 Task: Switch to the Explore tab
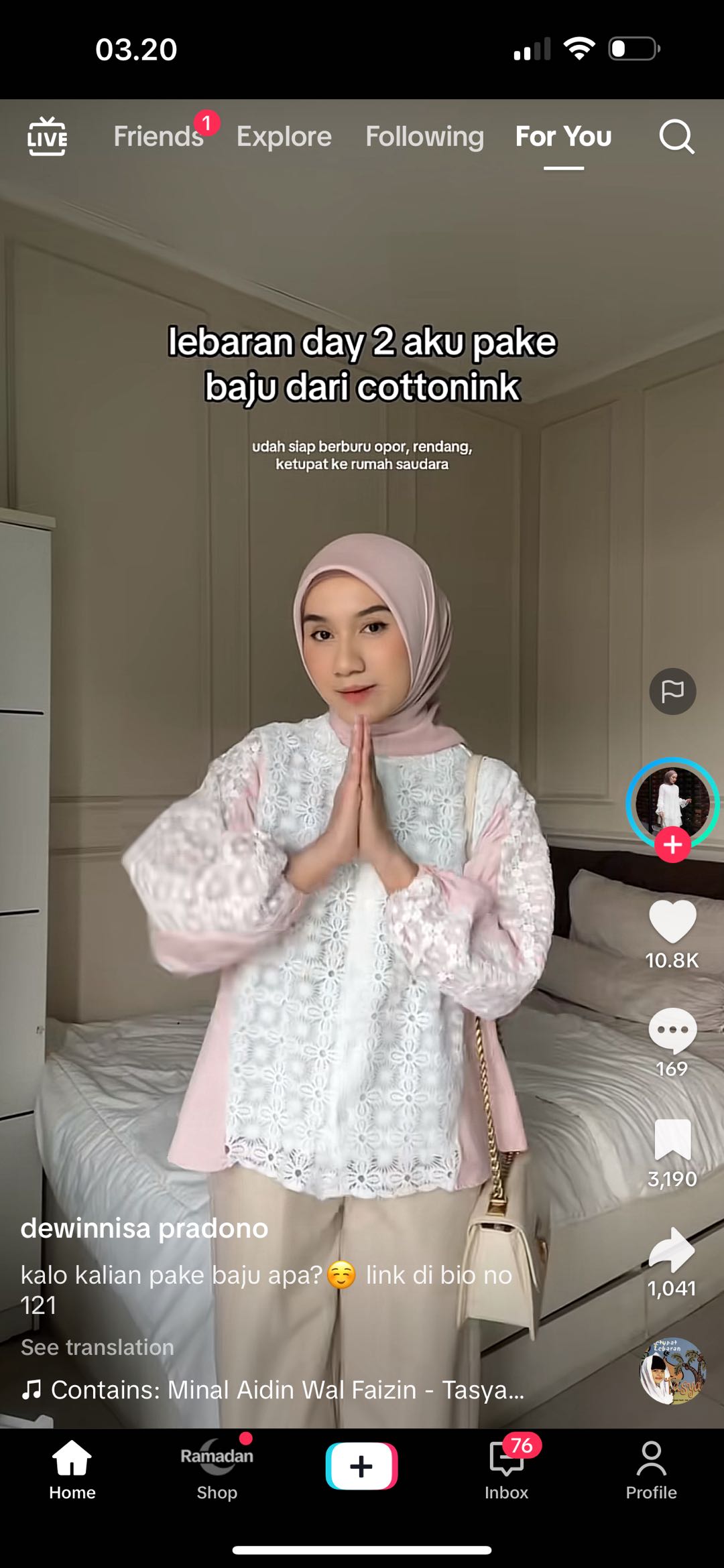coord(284,137)
